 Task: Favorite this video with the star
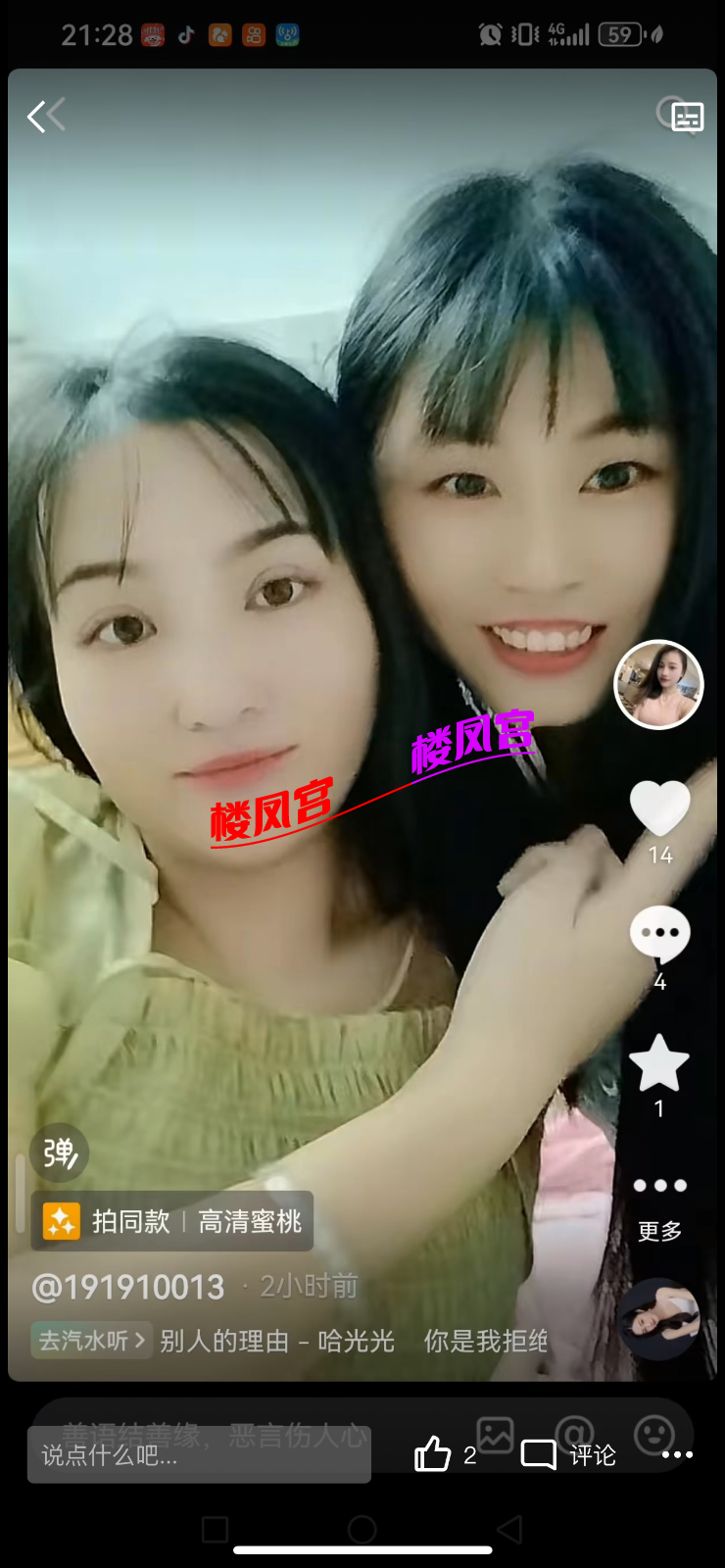[x=658, y=1064]
